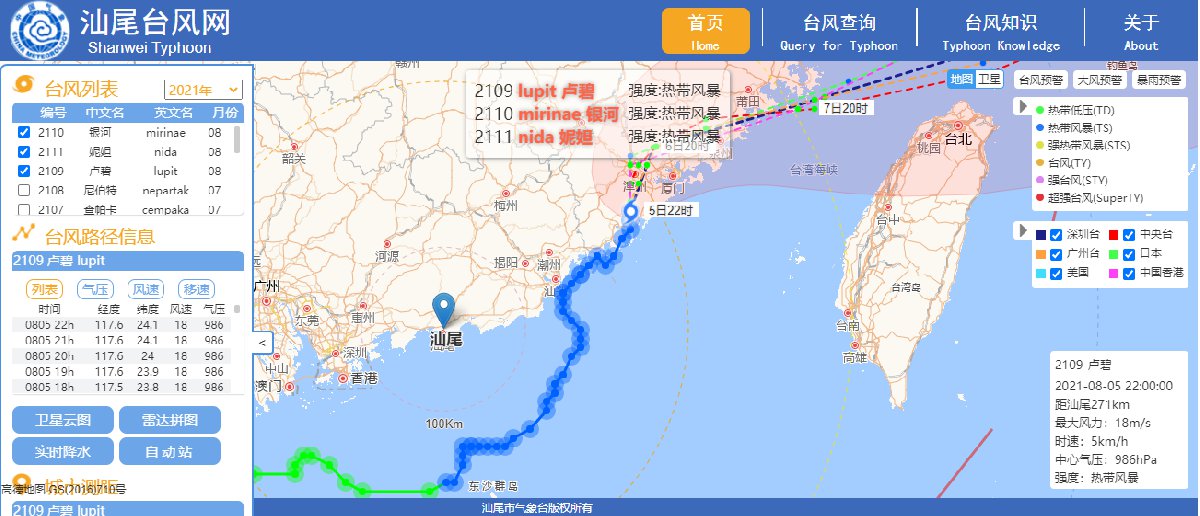
Task: Switch map to 卫星 satellite view
Action: pyautogui.click(x=988, y=79)
